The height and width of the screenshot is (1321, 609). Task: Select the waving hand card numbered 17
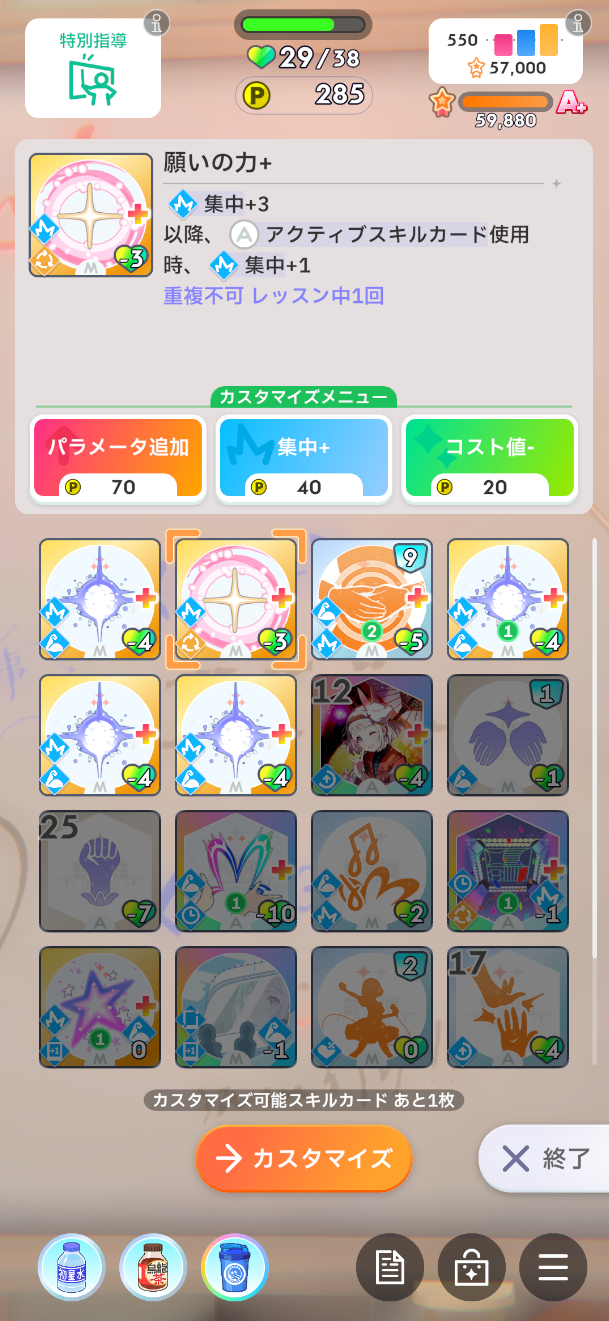pyautogui.click(x=508, y=1007)
